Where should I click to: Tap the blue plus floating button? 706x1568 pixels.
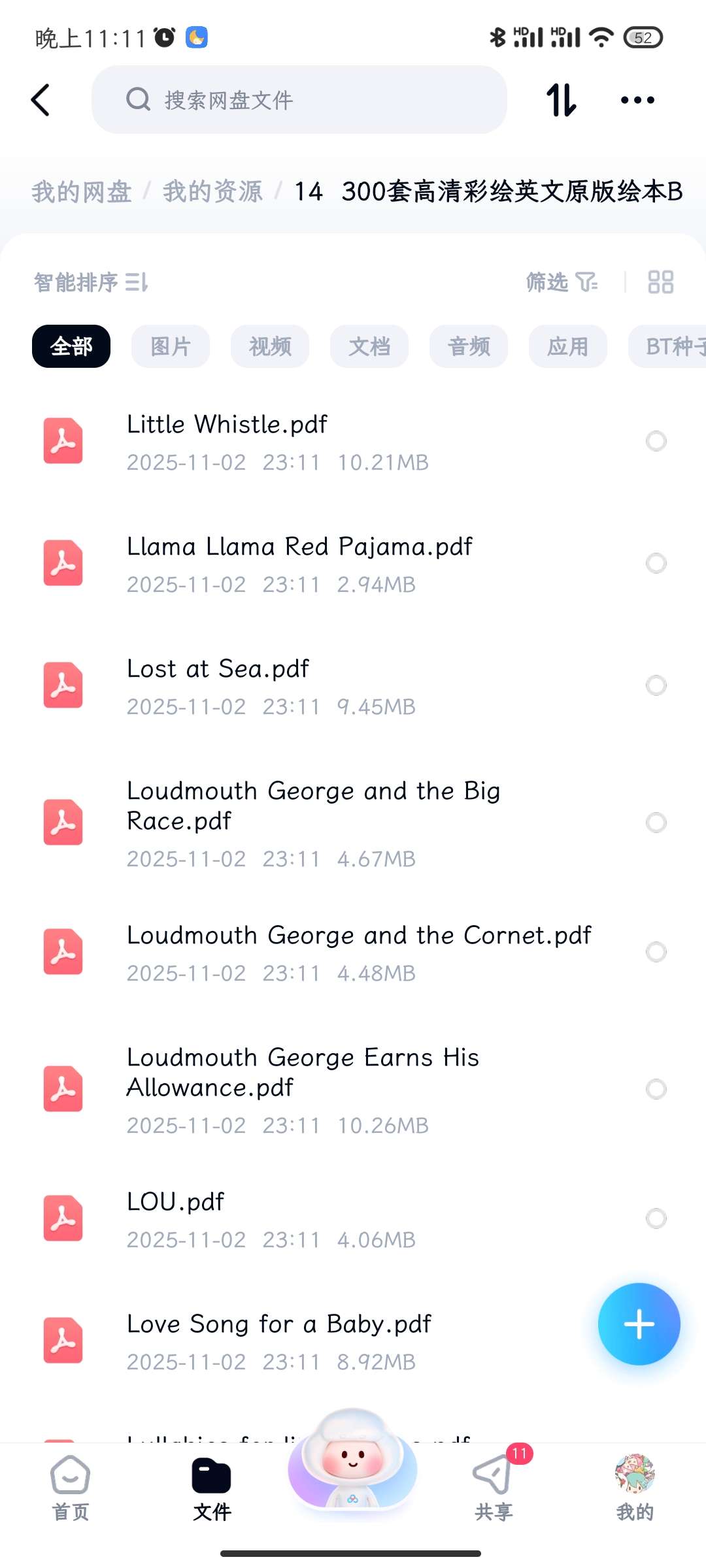tap(639, 1324)
